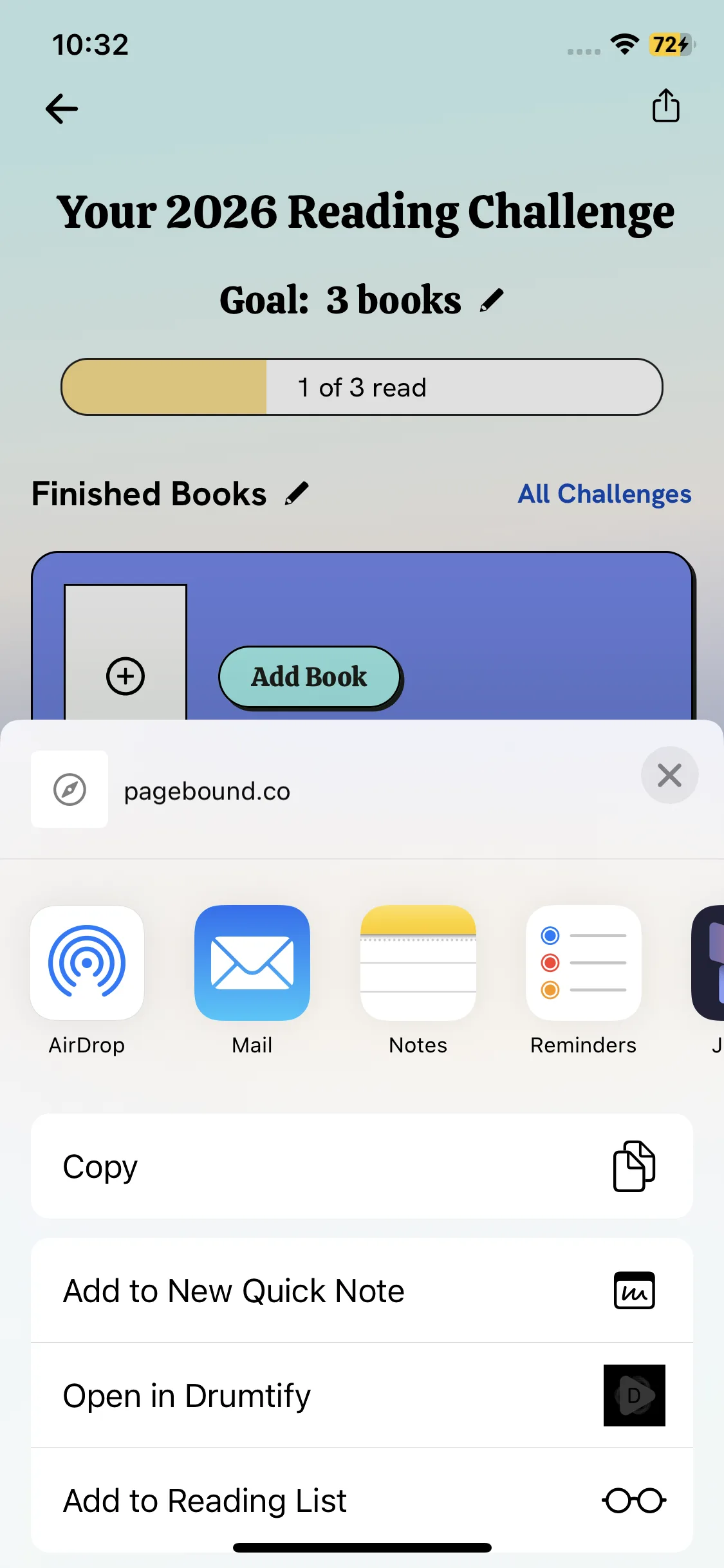724x1568 pixels.
Task: Edit Finished Books with the pencil icon
Action: click(x=297, y=494)
